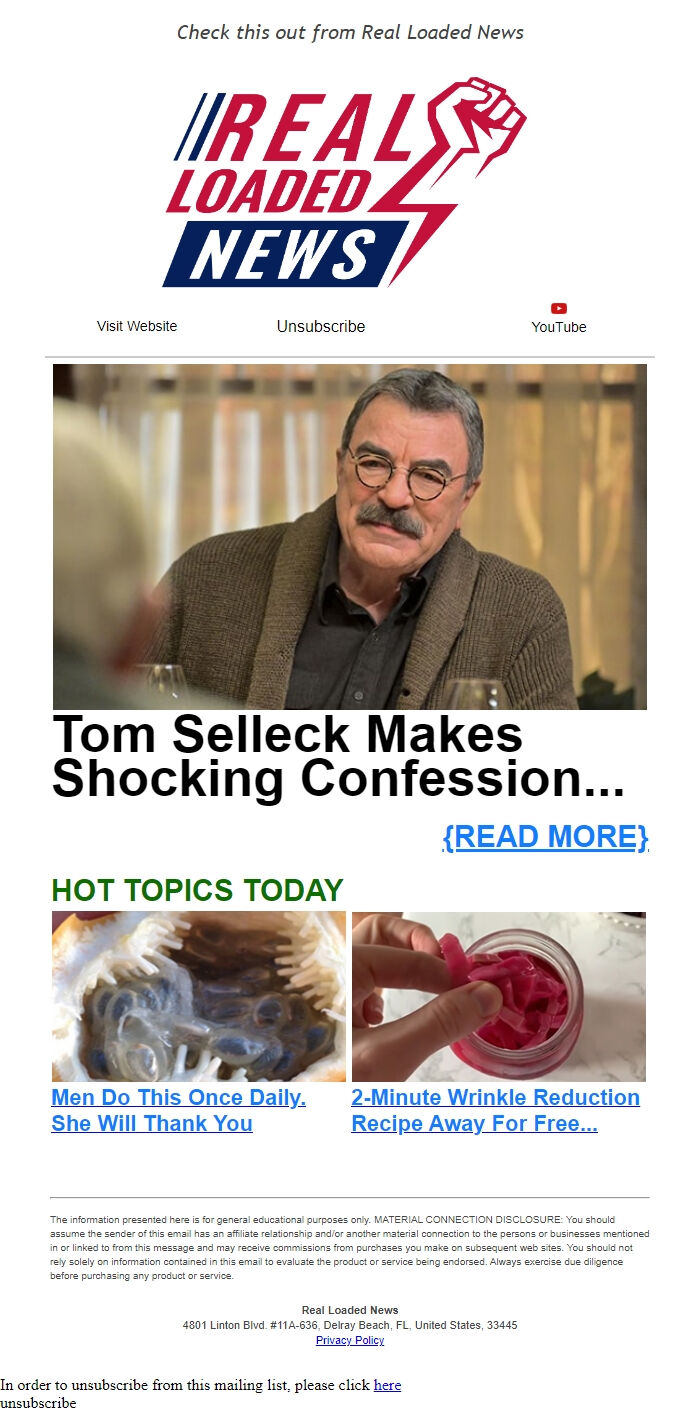The height and width of the screenshot is (1413, 700).
Task: Open '2-Minute Wrinkle Reduction Recipe' link
Action: (495, 1110)
